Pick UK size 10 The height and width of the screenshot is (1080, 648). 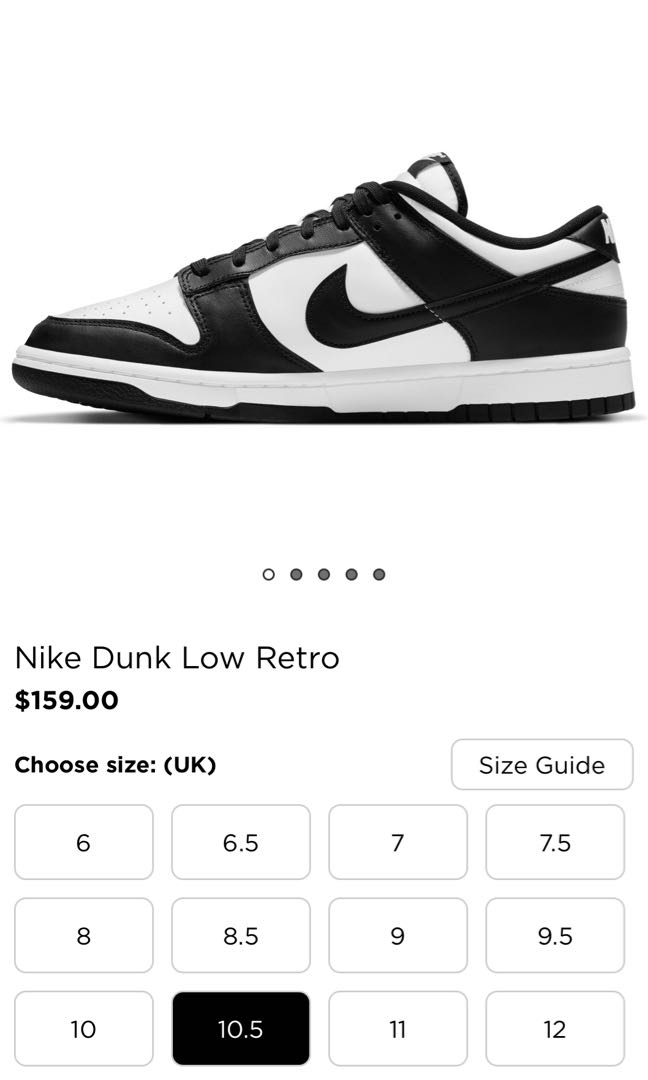[x=83, y=1029]
